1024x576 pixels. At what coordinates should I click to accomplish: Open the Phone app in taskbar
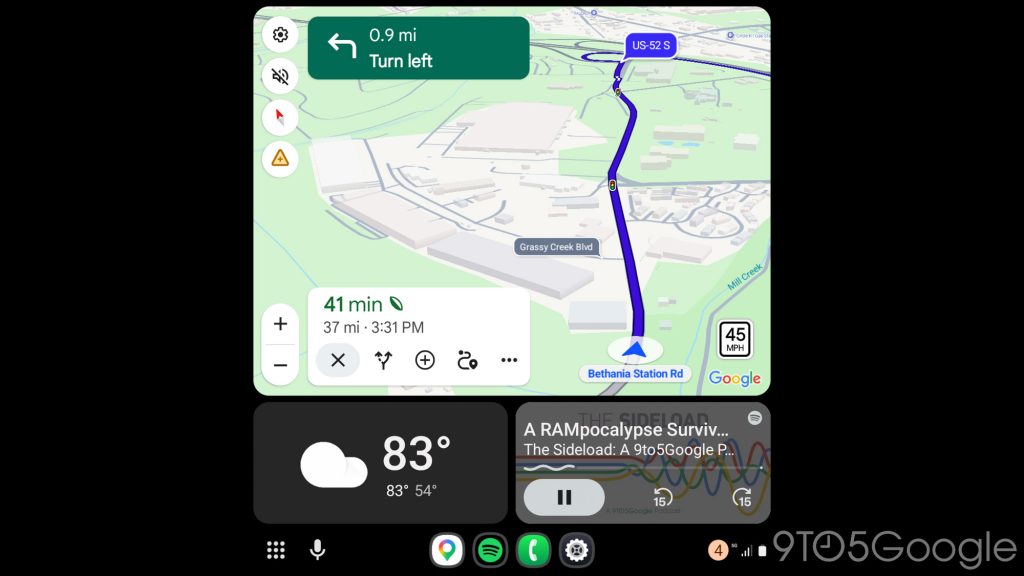click(x=533, y=550)
